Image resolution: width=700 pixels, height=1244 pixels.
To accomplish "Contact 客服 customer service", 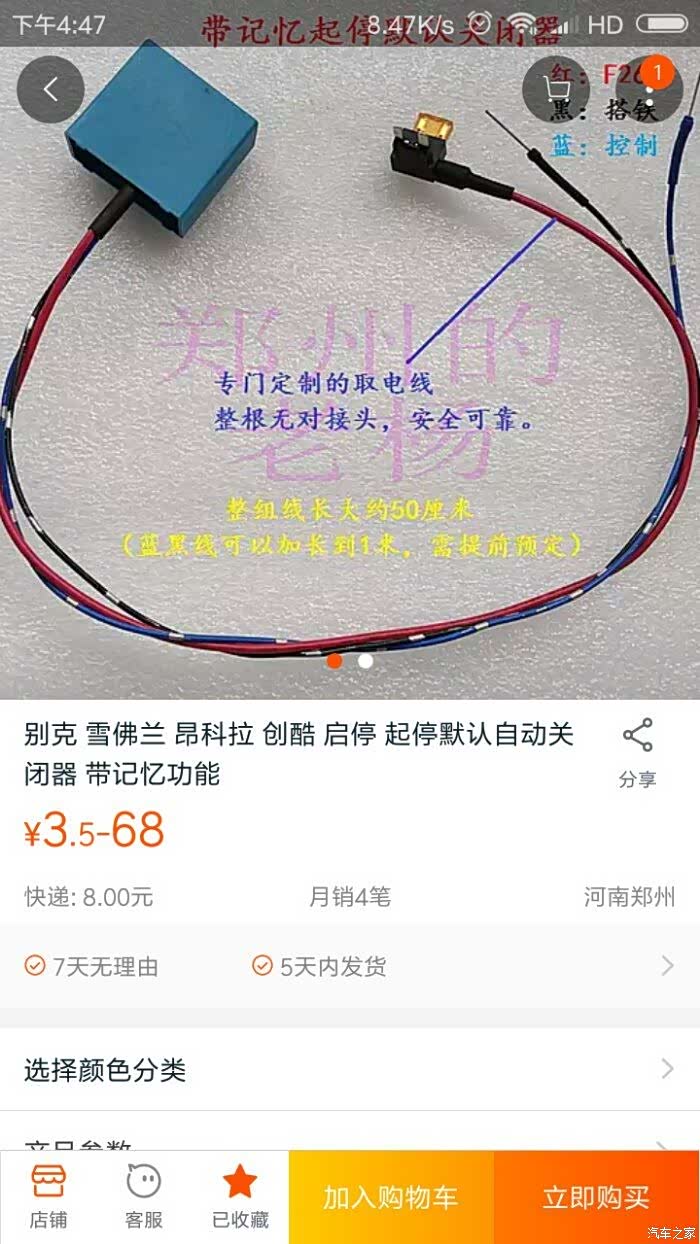I will [144, 1197].
